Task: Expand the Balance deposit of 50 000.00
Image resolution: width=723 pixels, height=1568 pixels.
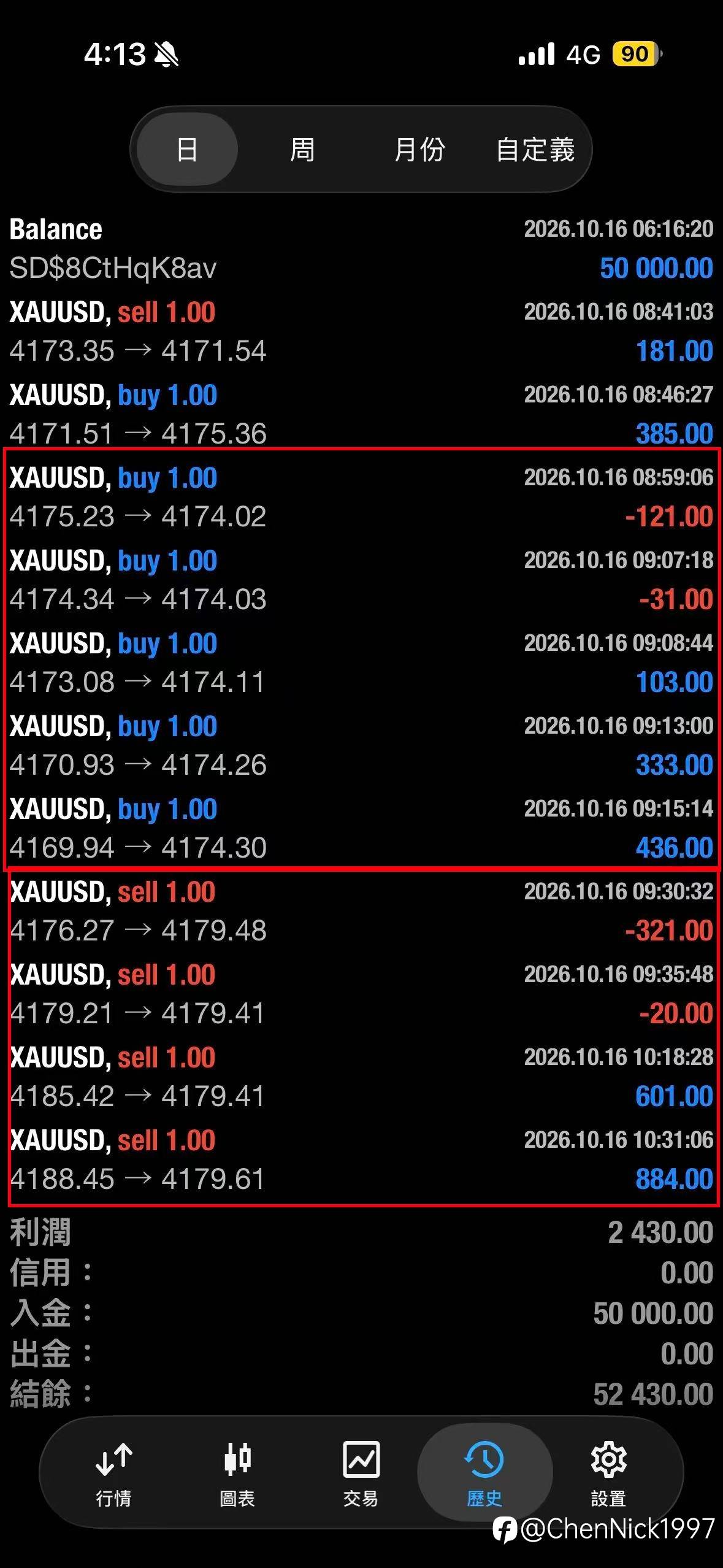Action: [x=361, y=249]
